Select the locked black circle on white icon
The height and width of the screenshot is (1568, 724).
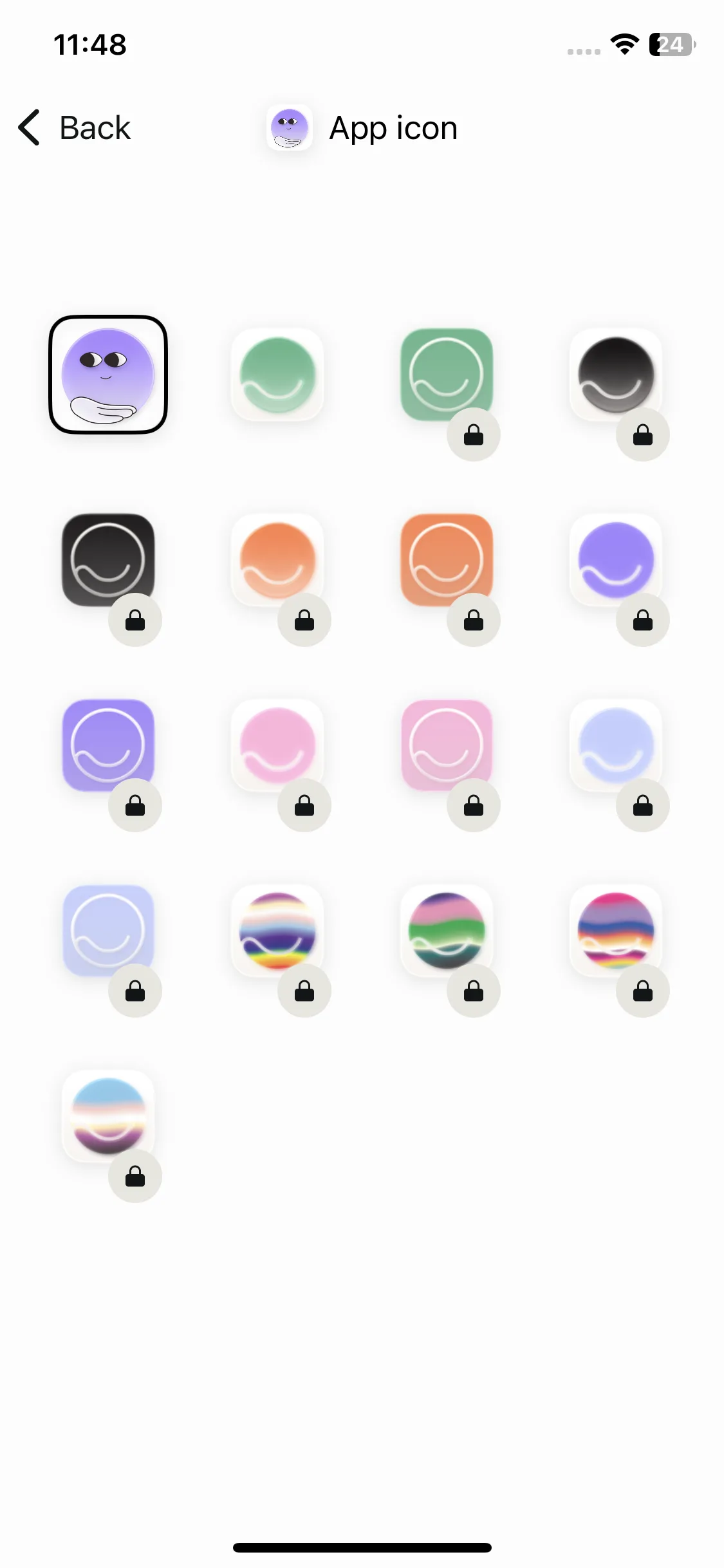(616, 375)
